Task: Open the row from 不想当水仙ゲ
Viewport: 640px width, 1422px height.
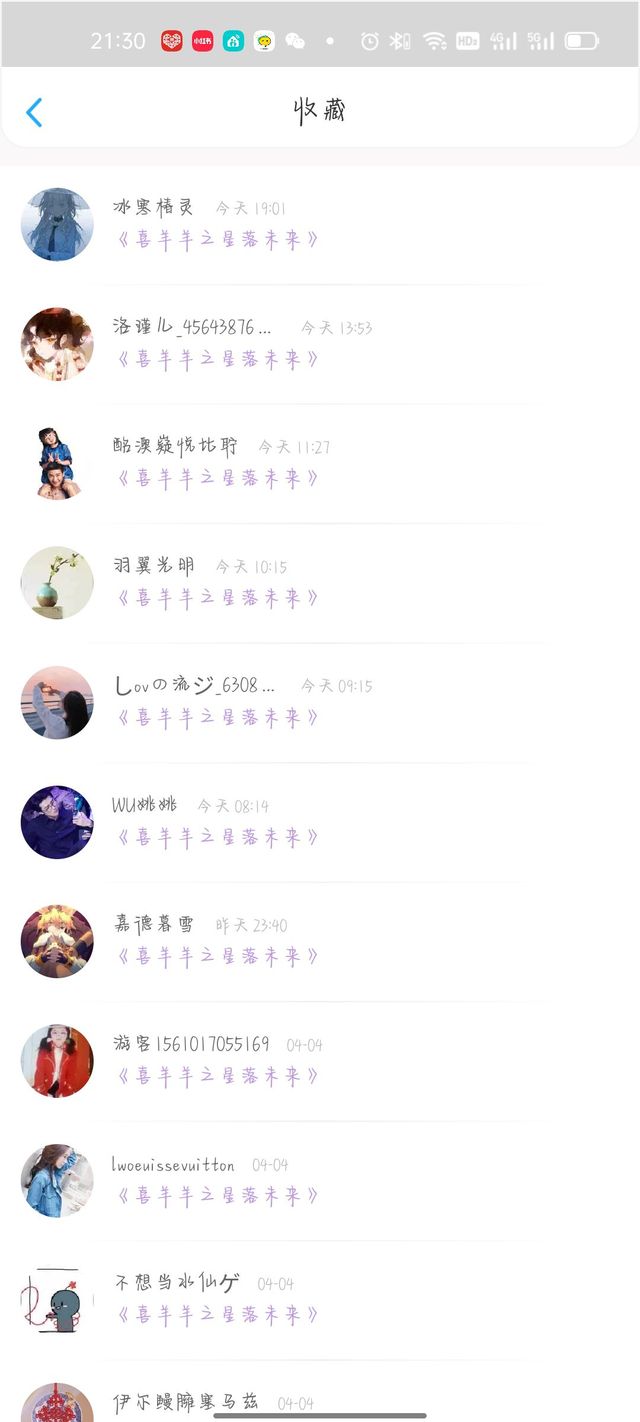Action: (320, 1300)
